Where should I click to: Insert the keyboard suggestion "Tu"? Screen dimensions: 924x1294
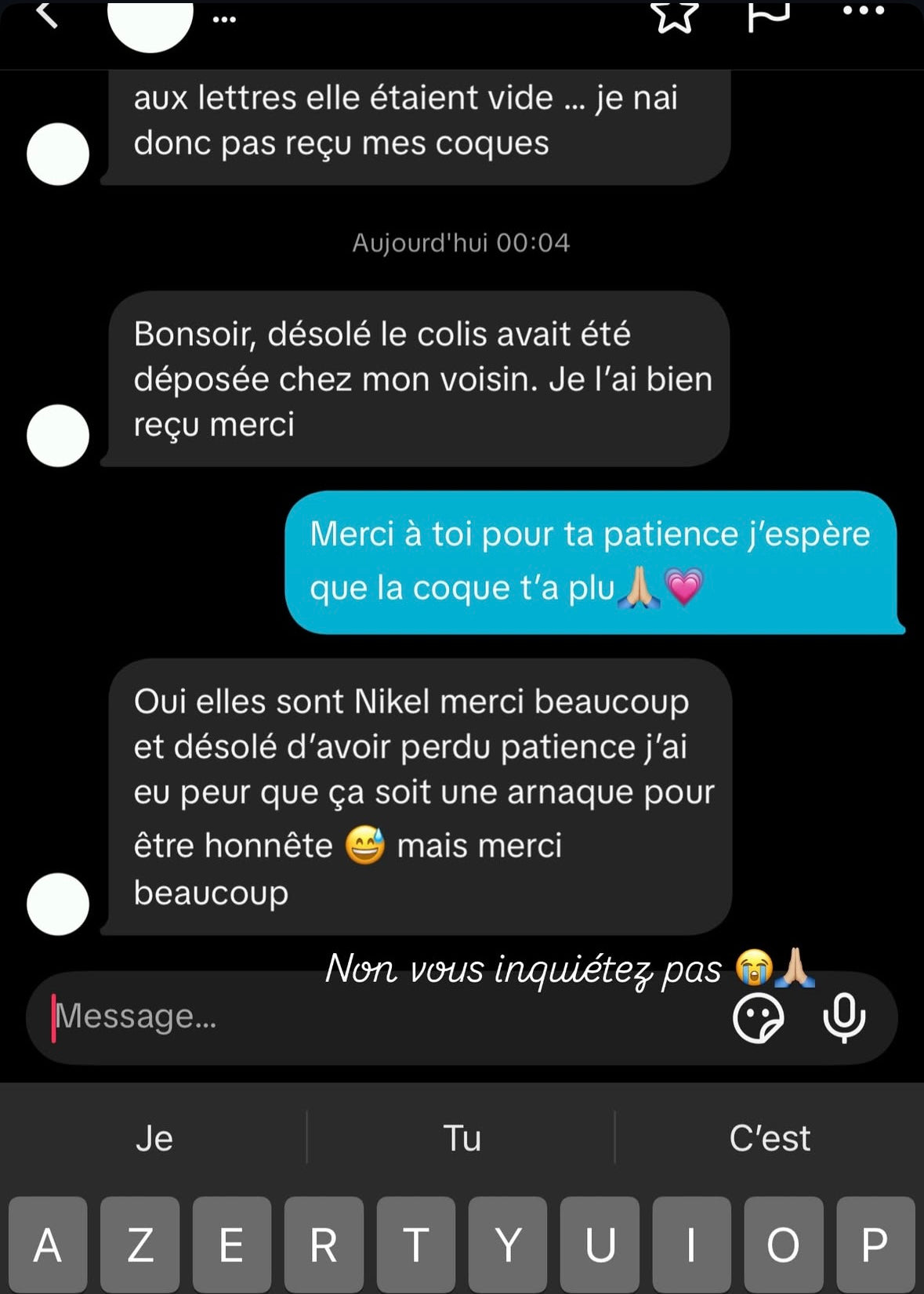click(462, 1138)
